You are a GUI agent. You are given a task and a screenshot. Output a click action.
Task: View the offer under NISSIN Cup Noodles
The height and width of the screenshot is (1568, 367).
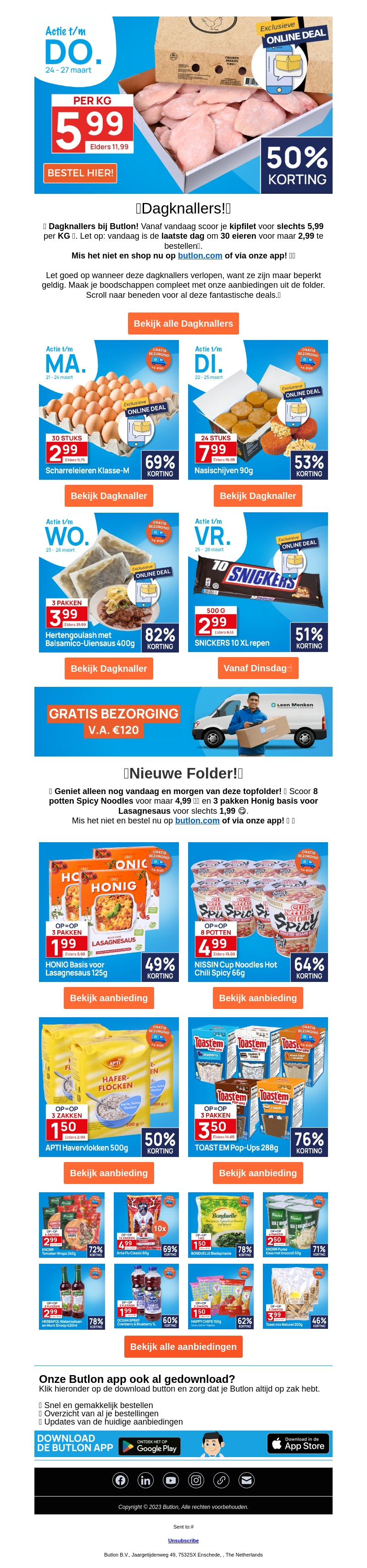[257, 998]
